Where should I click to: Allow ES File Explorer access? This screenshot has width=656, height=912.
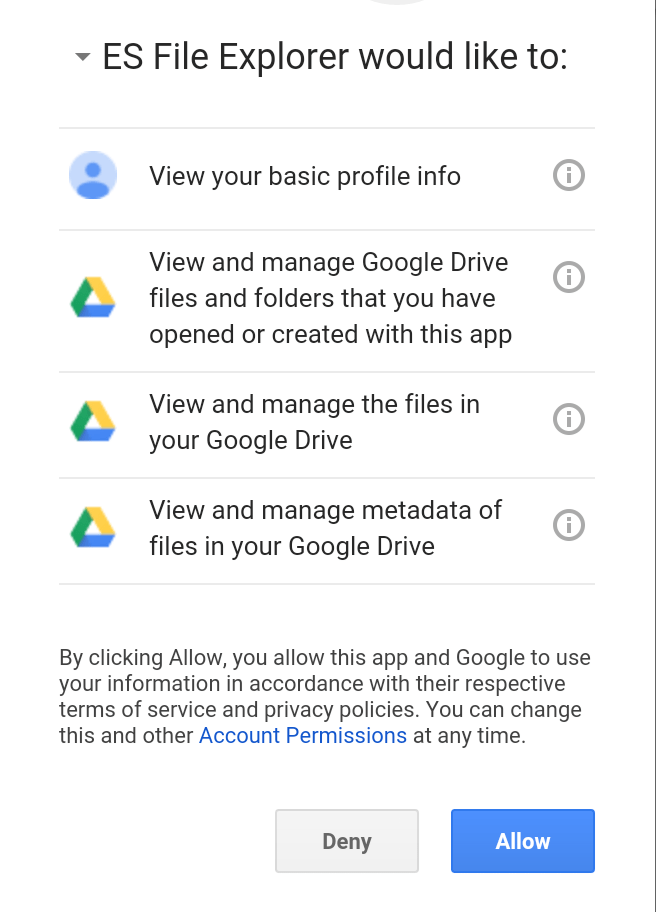coord(523,841)
